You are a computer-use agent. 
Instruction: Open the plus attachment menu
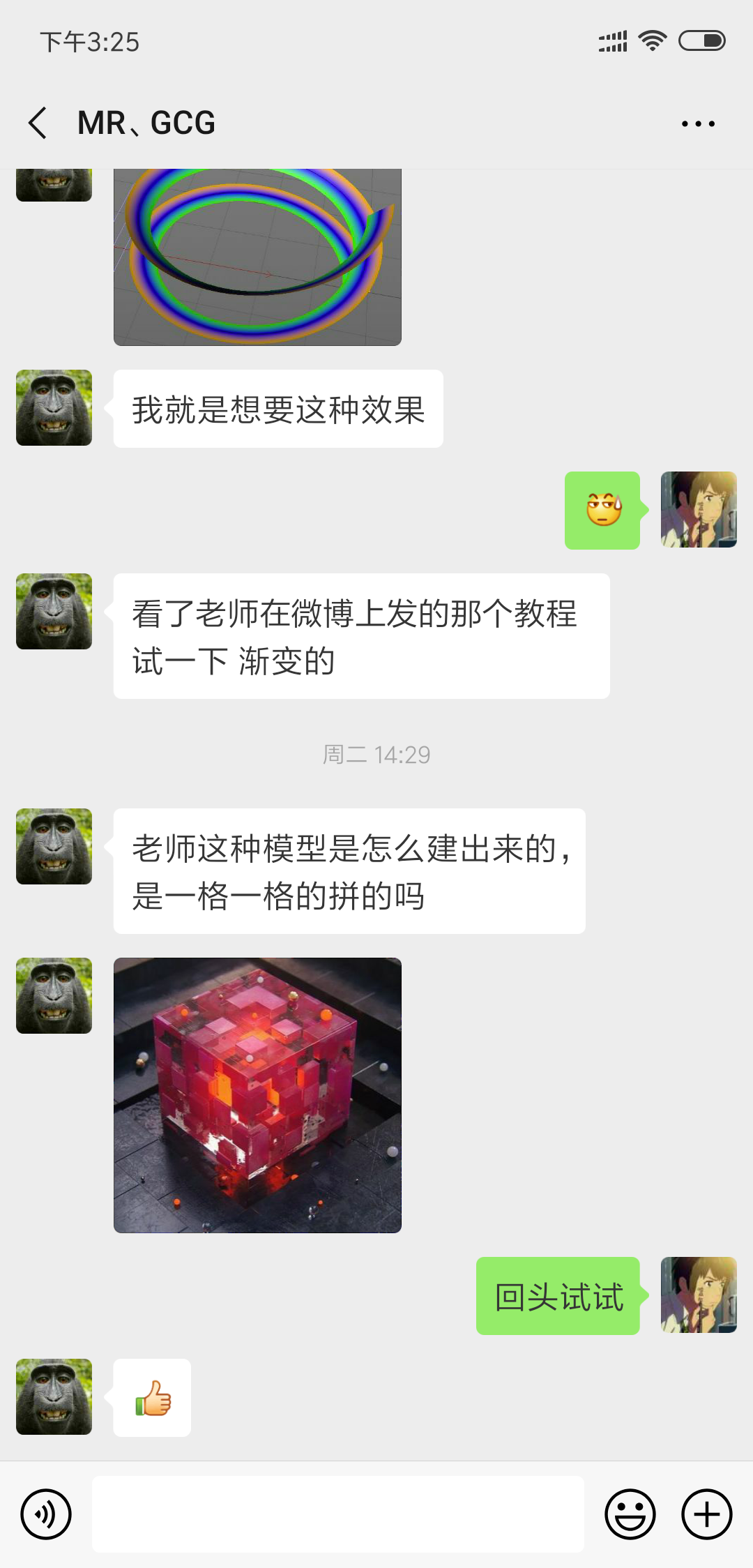click(706, 1514)
